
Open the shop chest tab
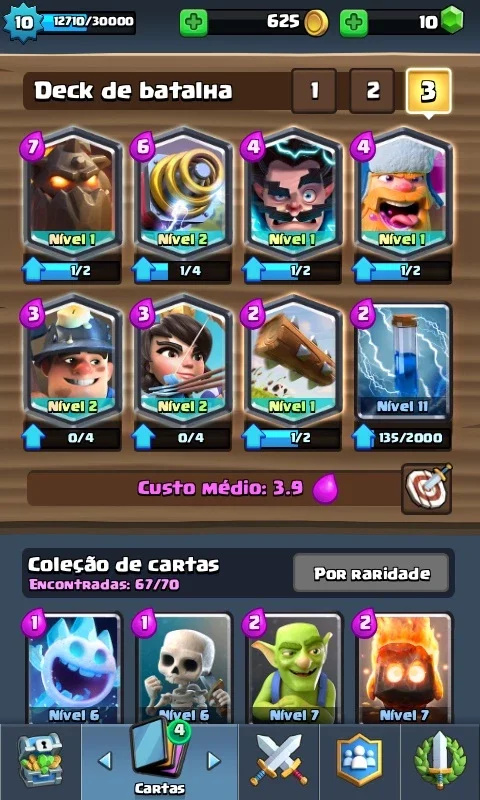coord(40,760)
